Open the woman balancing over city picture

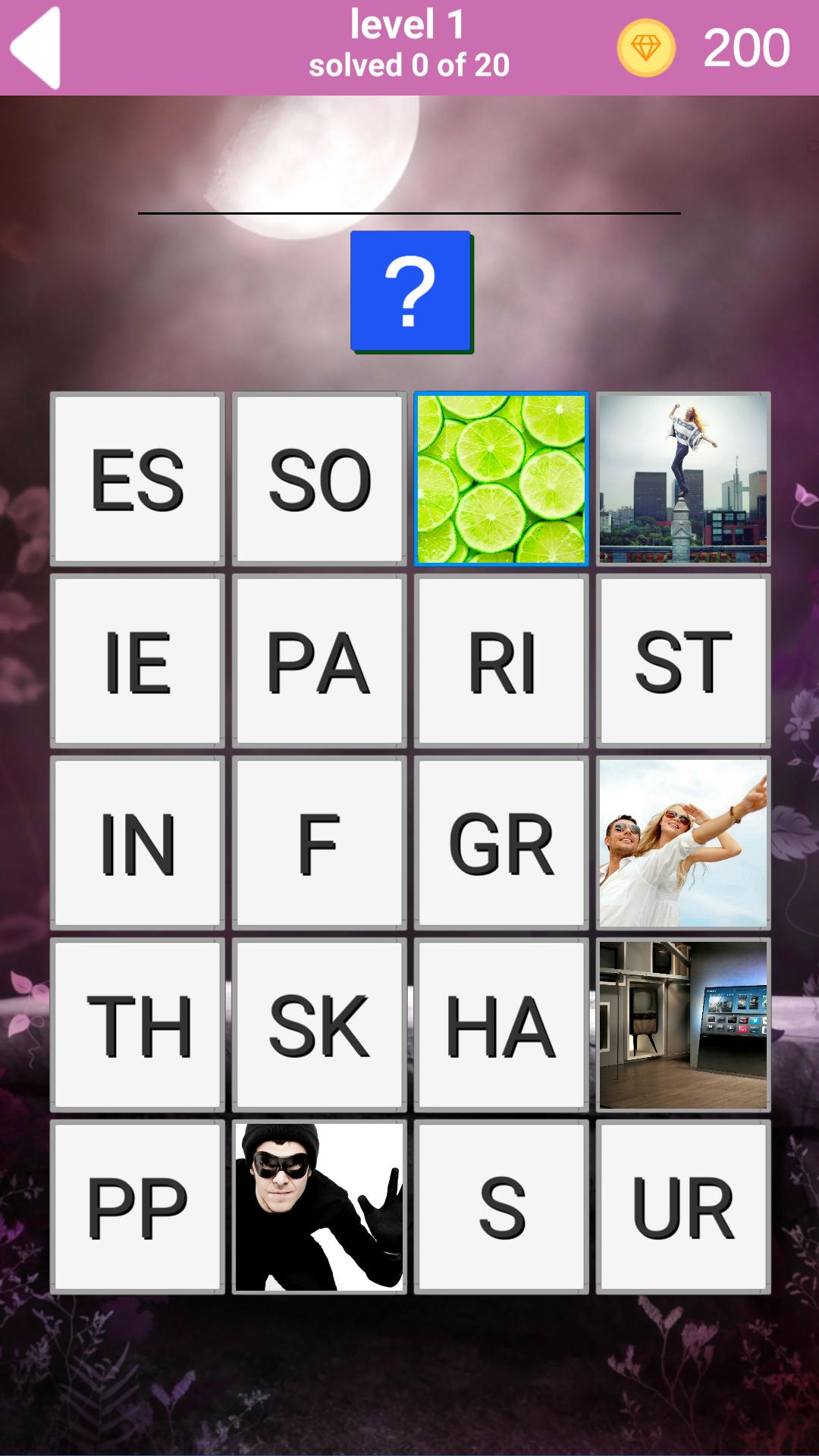pos(683,479)
